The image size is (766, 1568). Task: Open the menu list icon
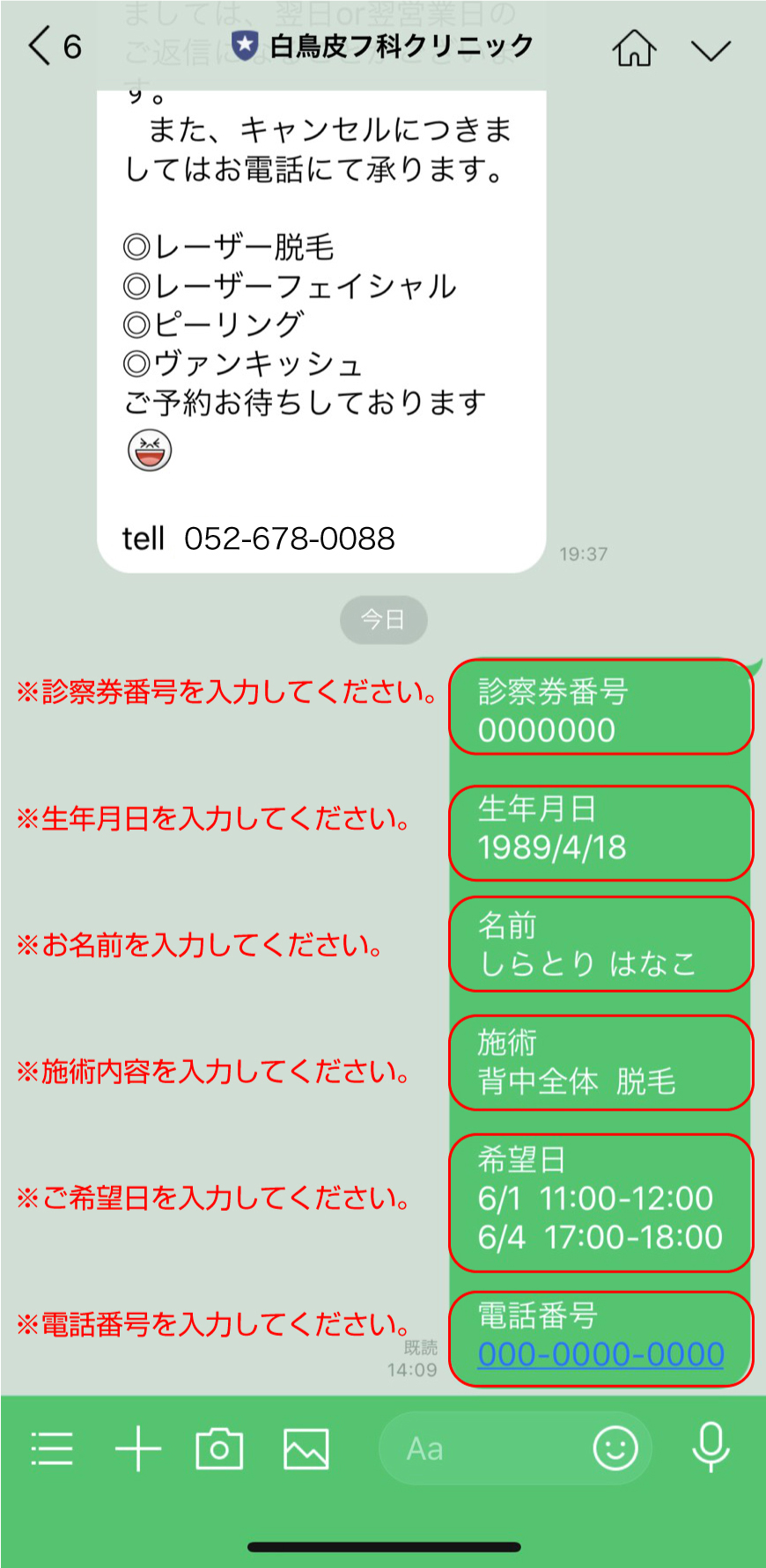click(x=52, y=1448)
